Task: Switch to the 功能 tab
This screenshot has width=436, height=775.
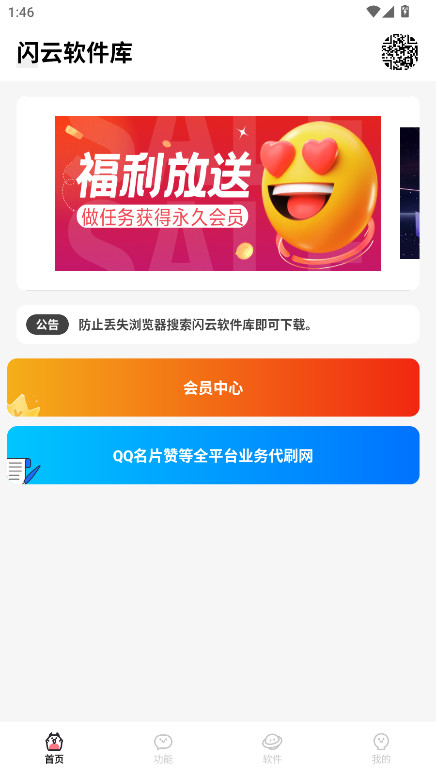Action: pyautogui.click(x=163, y=748)
